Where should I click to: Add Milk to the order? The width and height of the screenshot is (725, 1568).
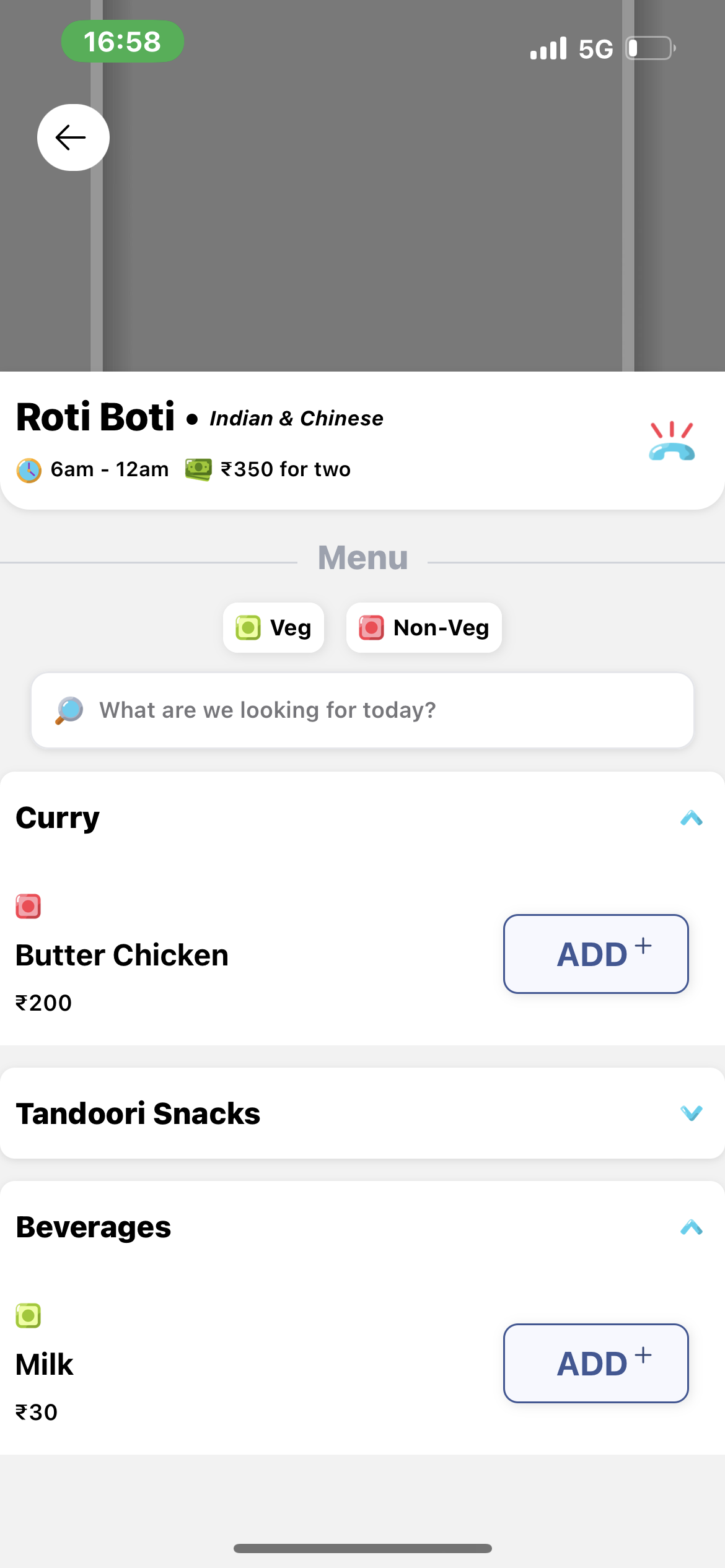[x=595, y=1363]
